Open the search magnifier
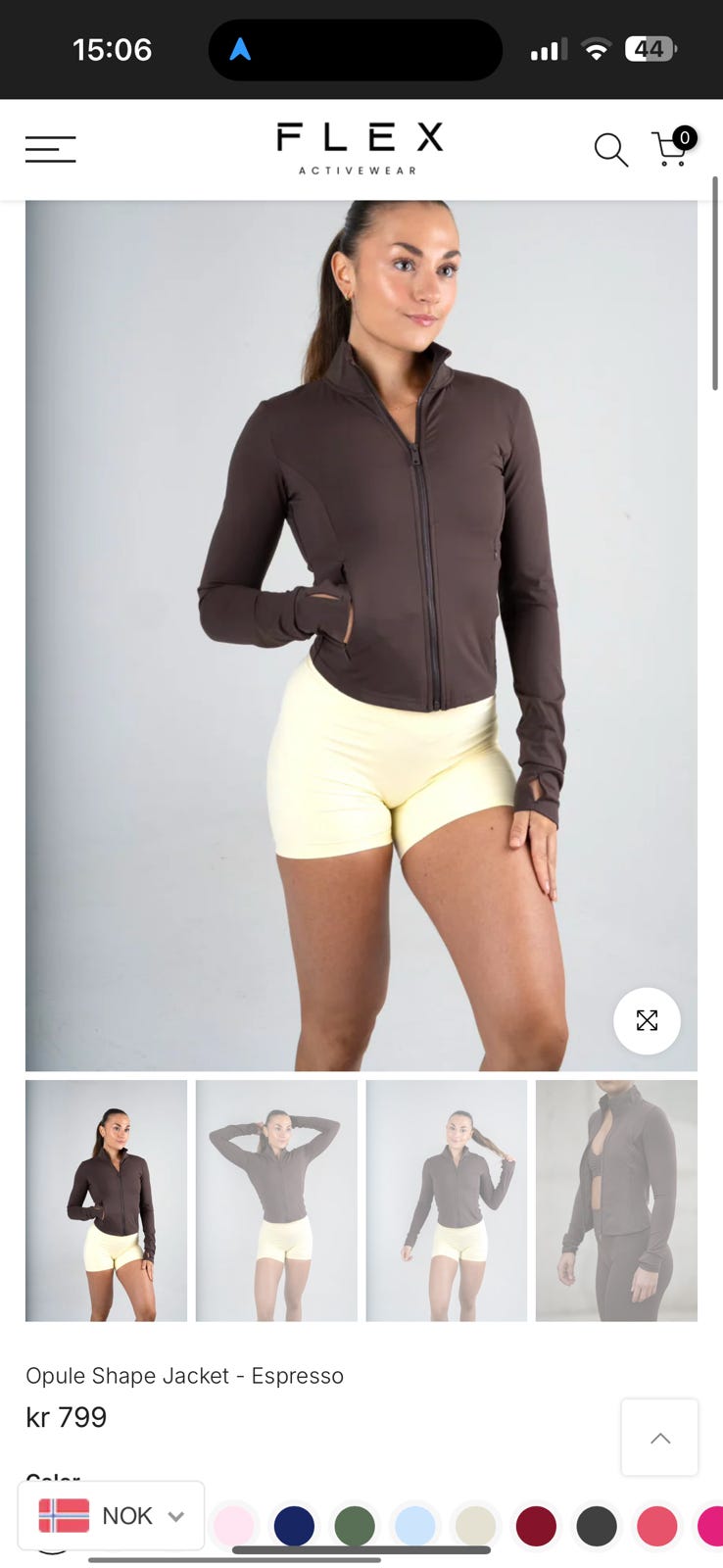This screenshot has height=1568, width=723. click(610, 150)
